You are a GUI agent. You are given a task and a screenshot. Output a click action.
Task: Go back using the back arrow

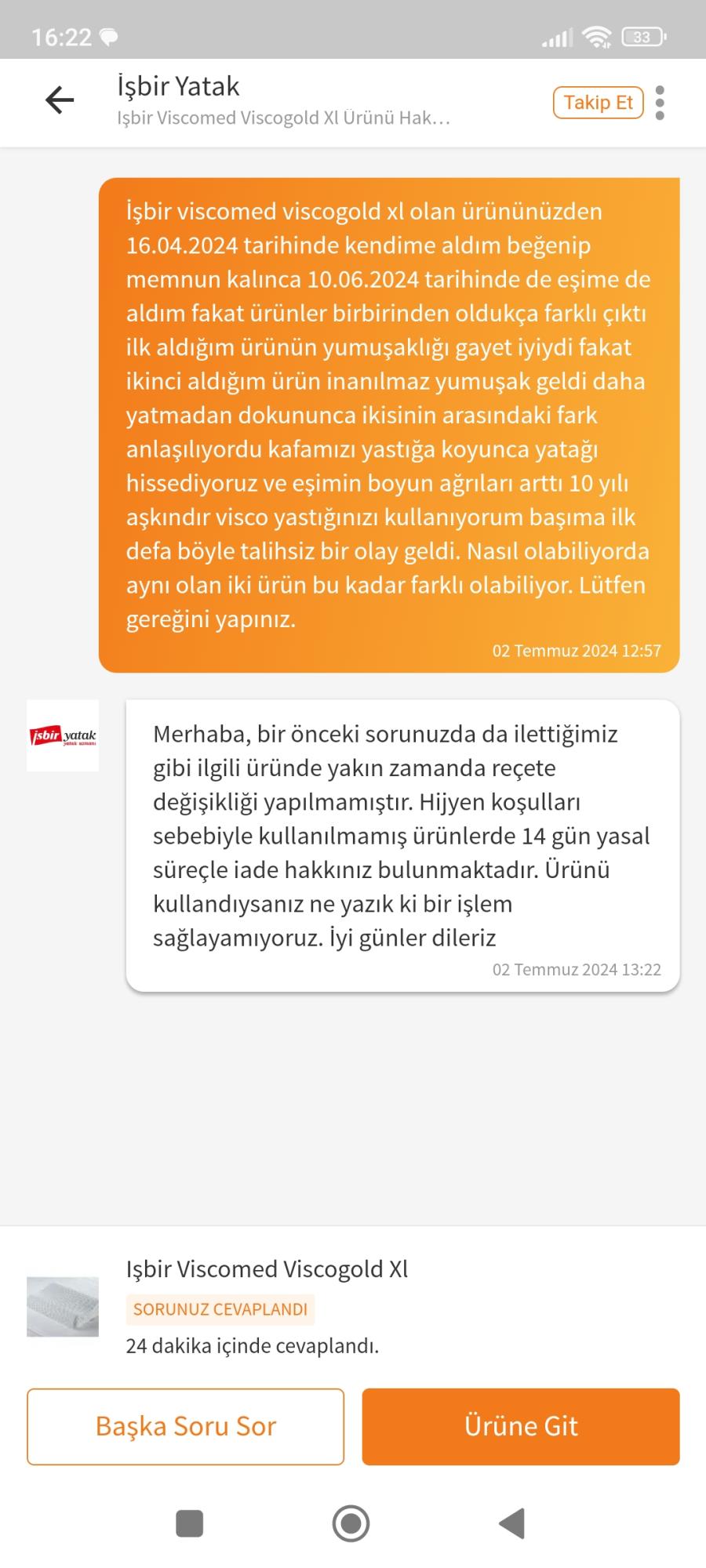coord(58,100)
